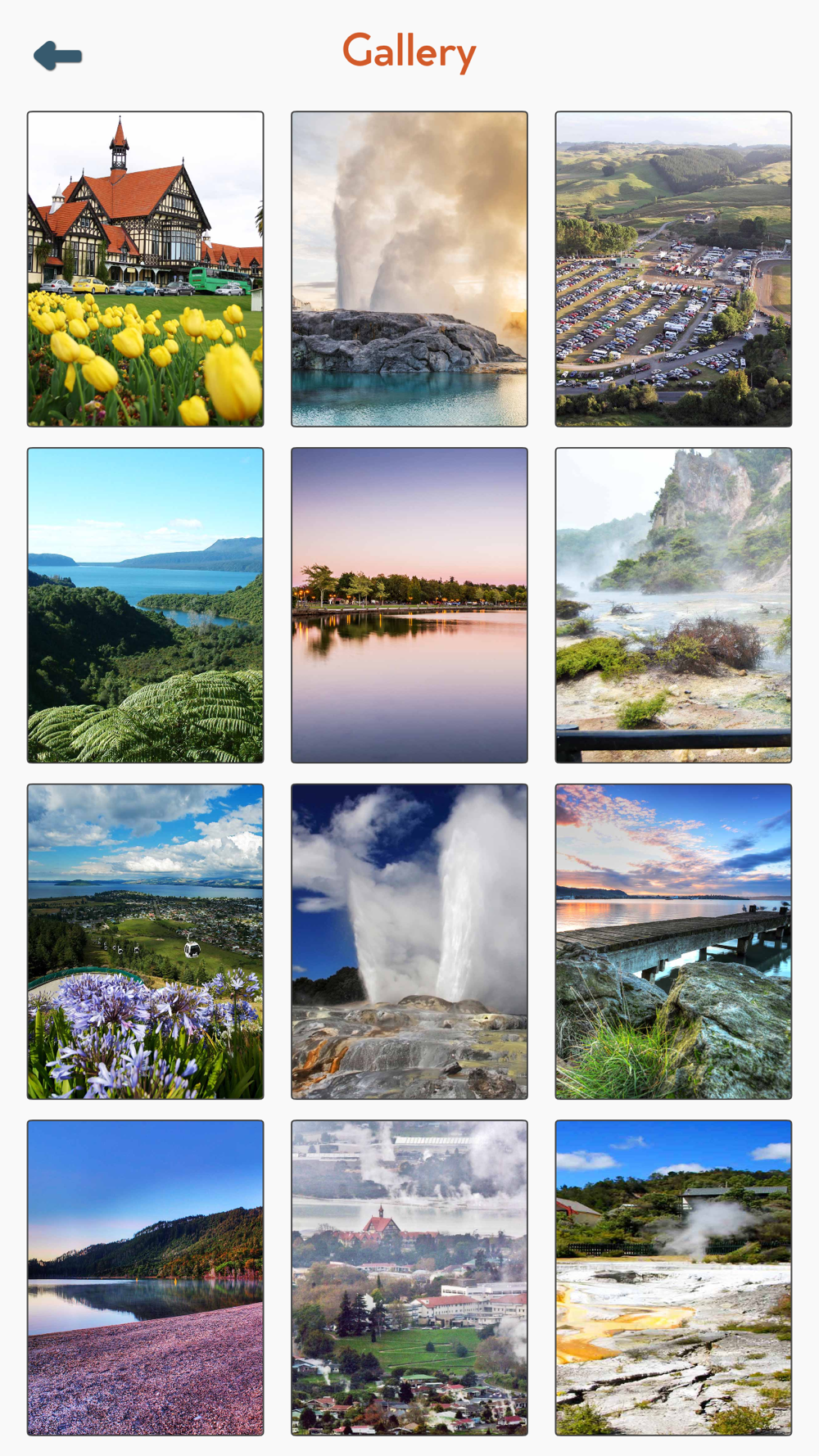The width and height of the screenshot is (819, 1456).
Task: View the gondola and purple flowers photo
Action: coord(146,942)
